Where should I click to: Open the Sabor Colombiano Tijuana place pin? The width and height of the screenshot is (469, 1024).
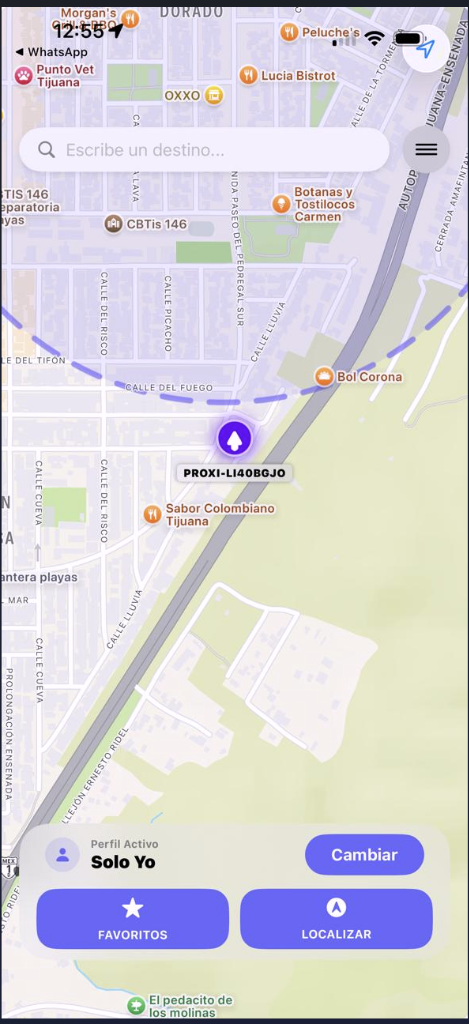(152, 515)
